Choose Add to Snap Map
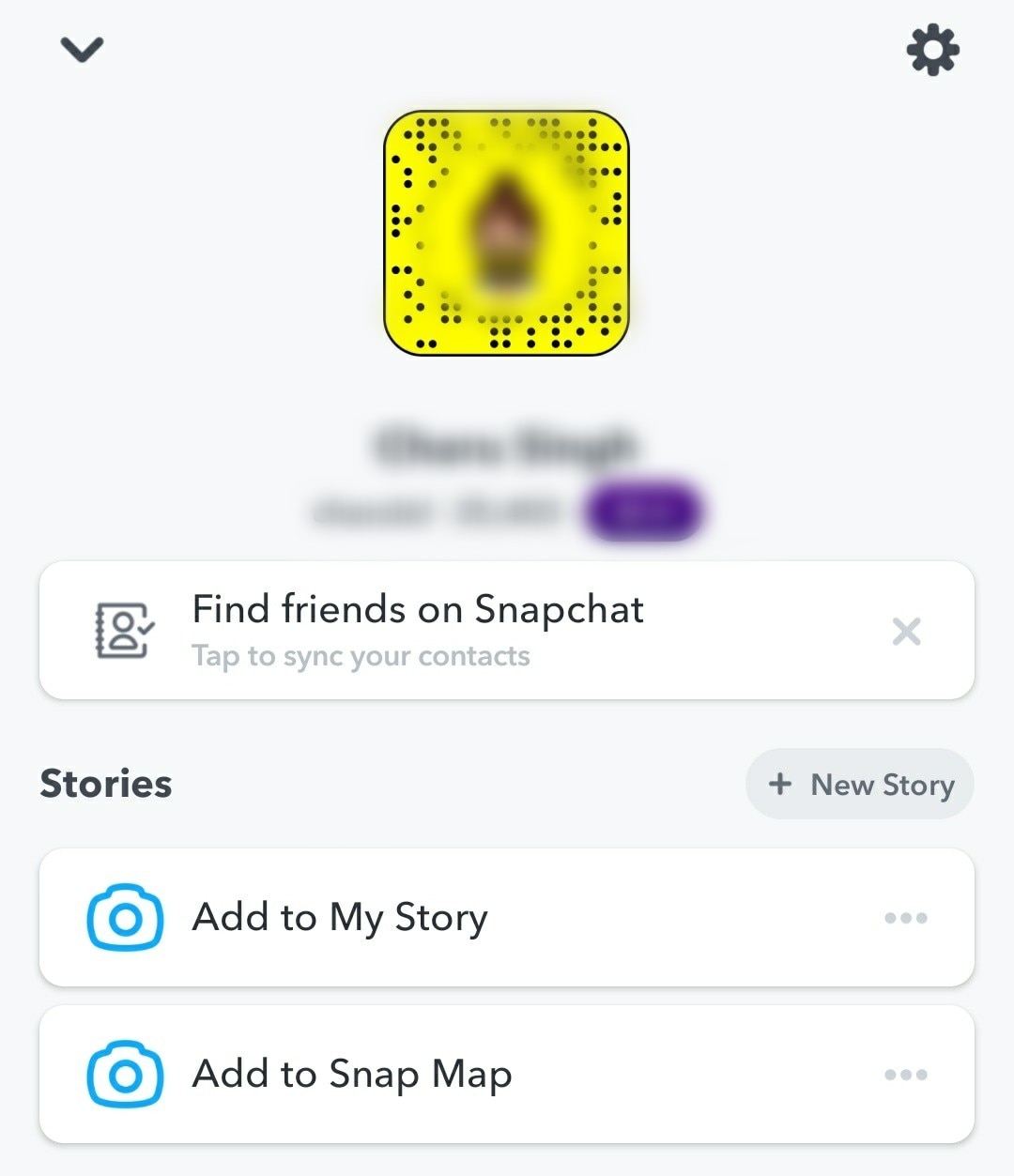 click(x=352, y=1074)
